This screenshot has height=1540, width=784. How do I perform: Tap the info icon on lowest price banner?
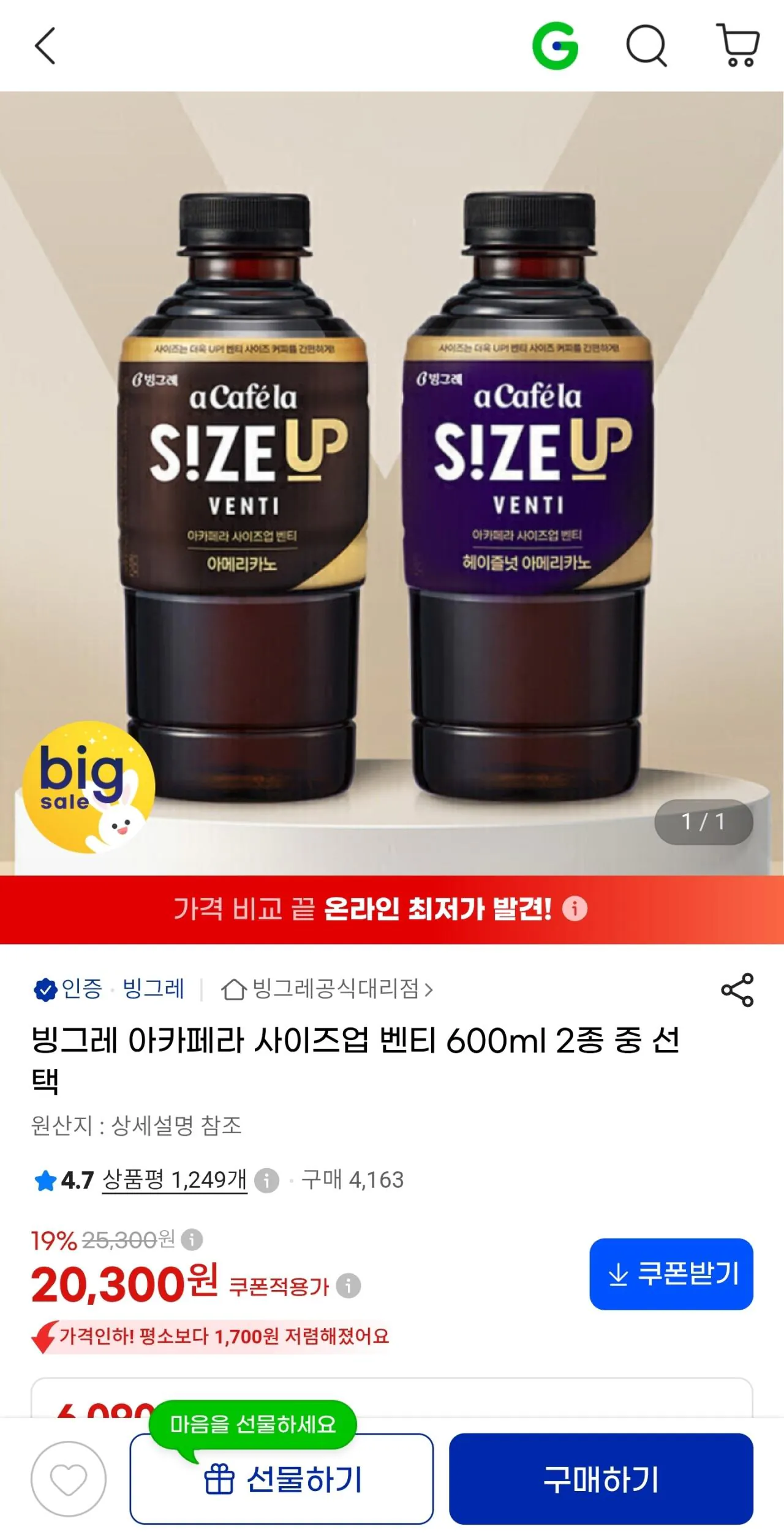[x=575, y=908]
